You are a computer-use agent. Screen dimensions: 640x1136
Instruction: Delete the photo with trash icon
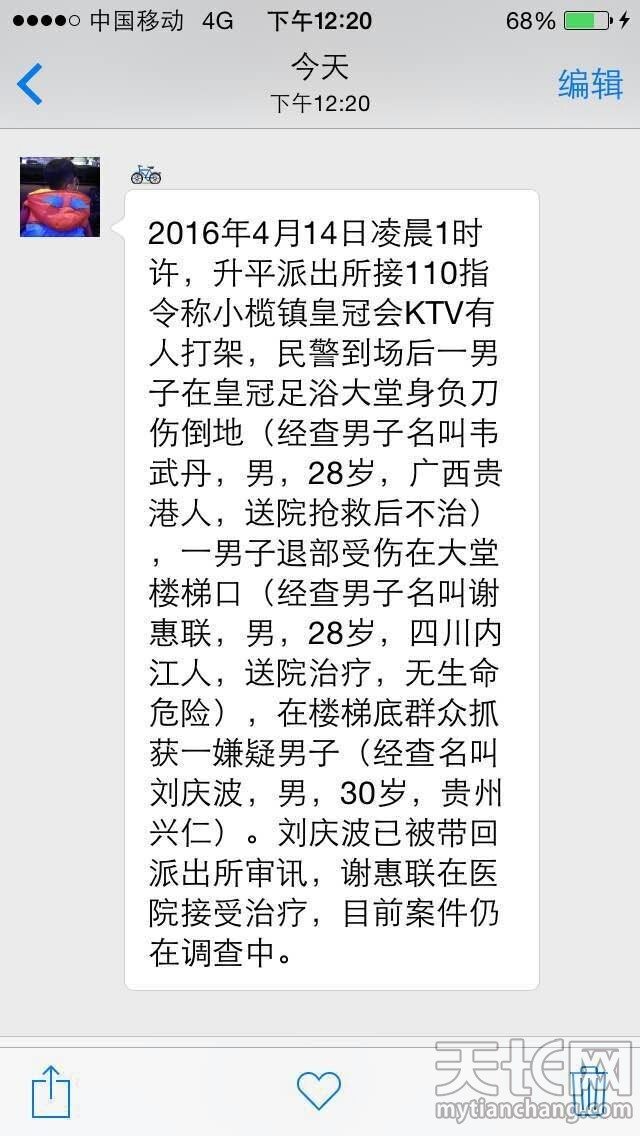pos(589,1090)
